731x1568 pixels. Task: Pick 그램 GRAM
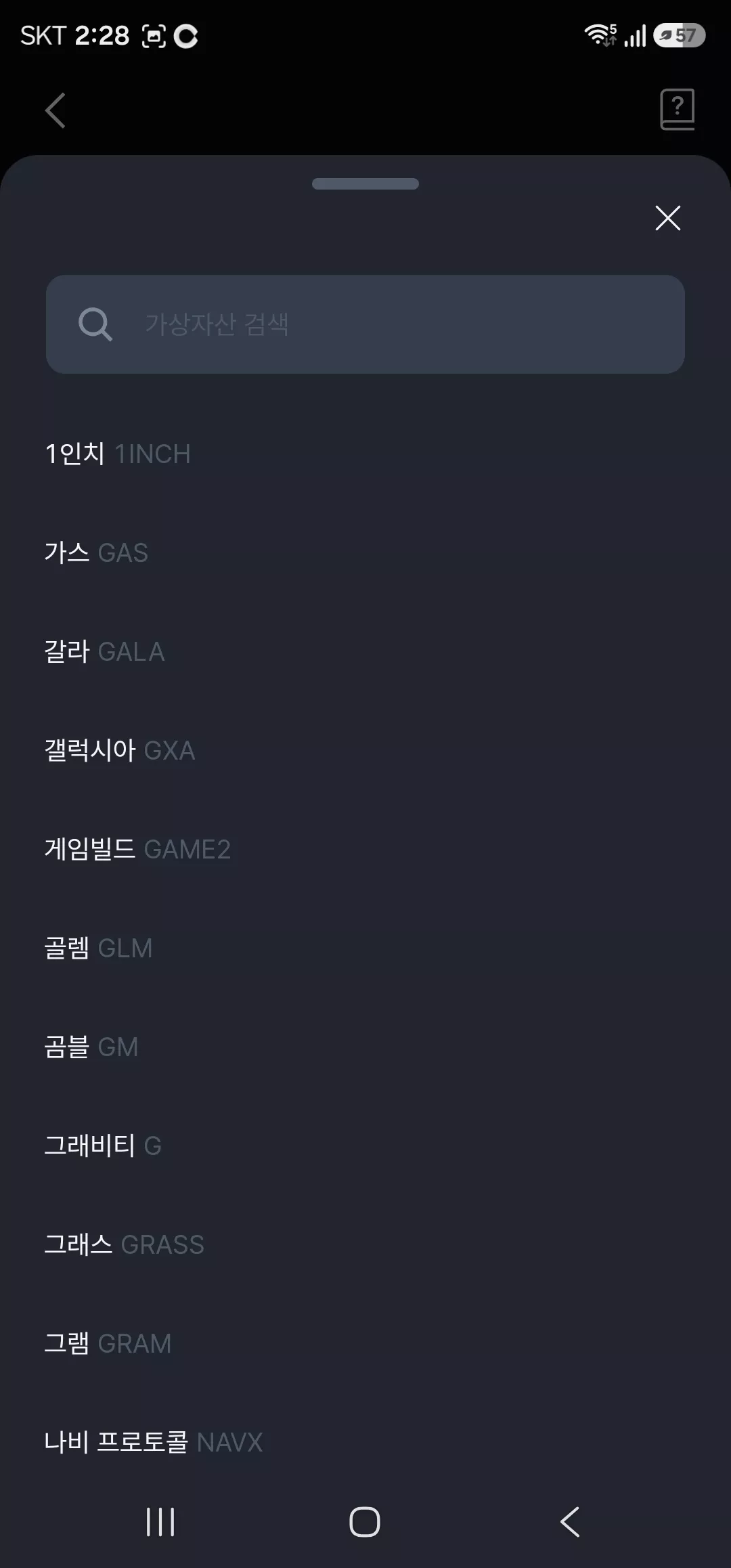pos(365,1343)
